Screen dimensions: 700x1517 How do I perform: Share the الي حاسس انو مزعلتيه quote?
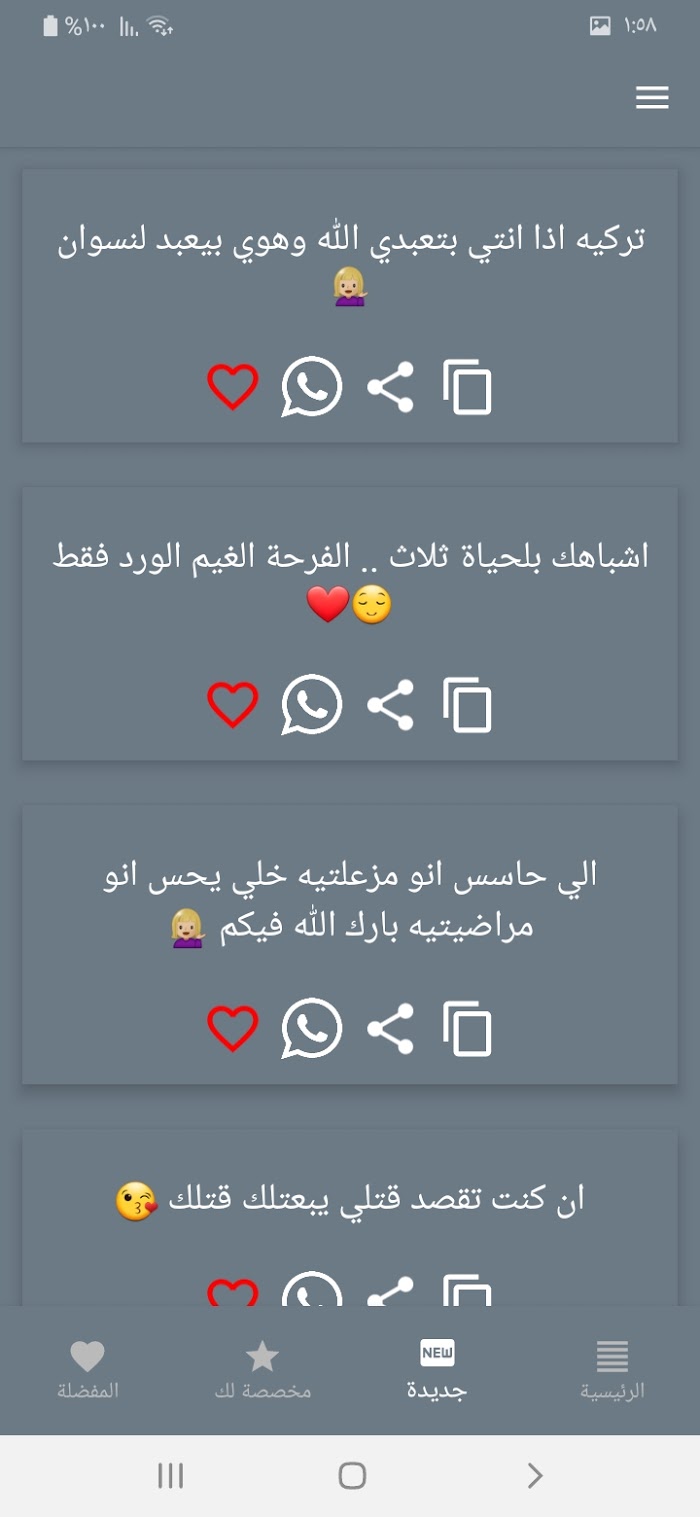tap(390, 1028)
